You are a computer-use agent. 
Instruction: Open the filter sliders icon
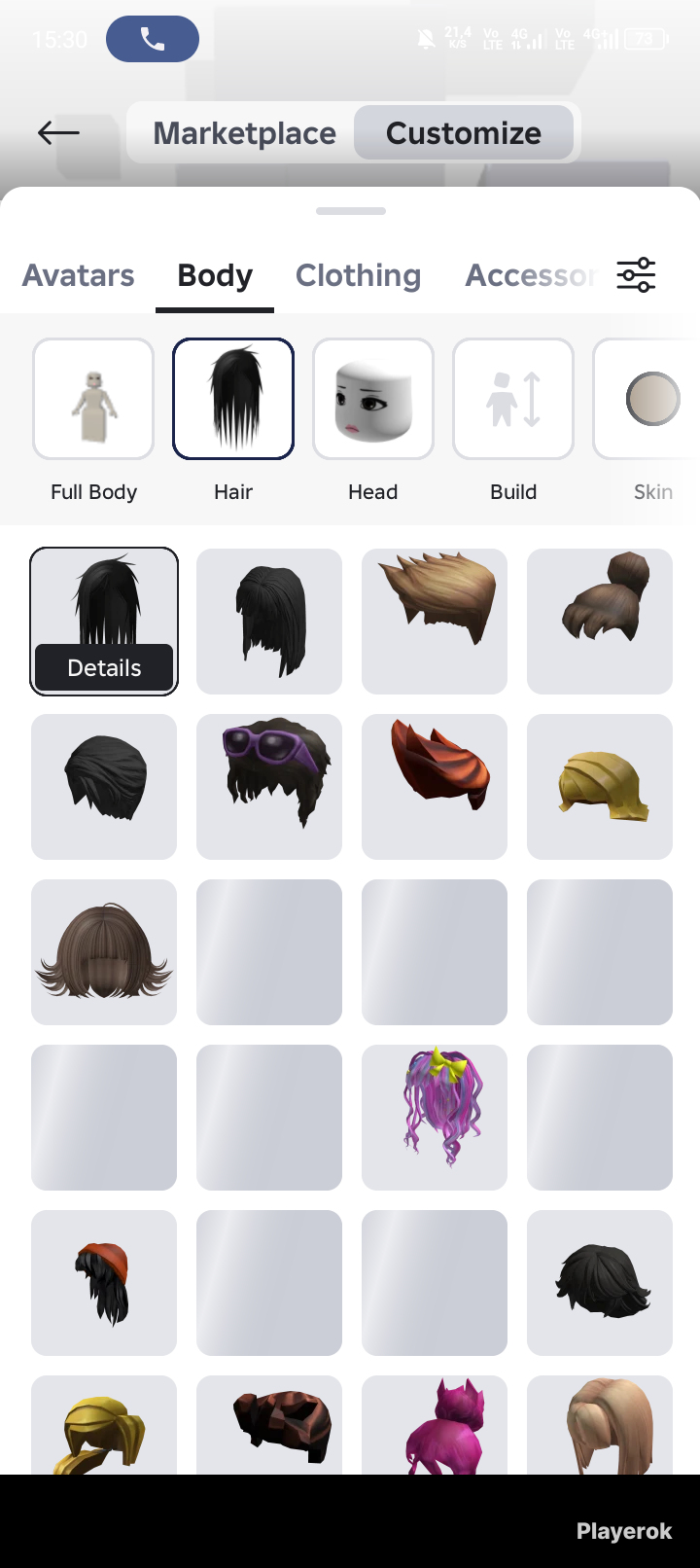[x=636, y=275]
